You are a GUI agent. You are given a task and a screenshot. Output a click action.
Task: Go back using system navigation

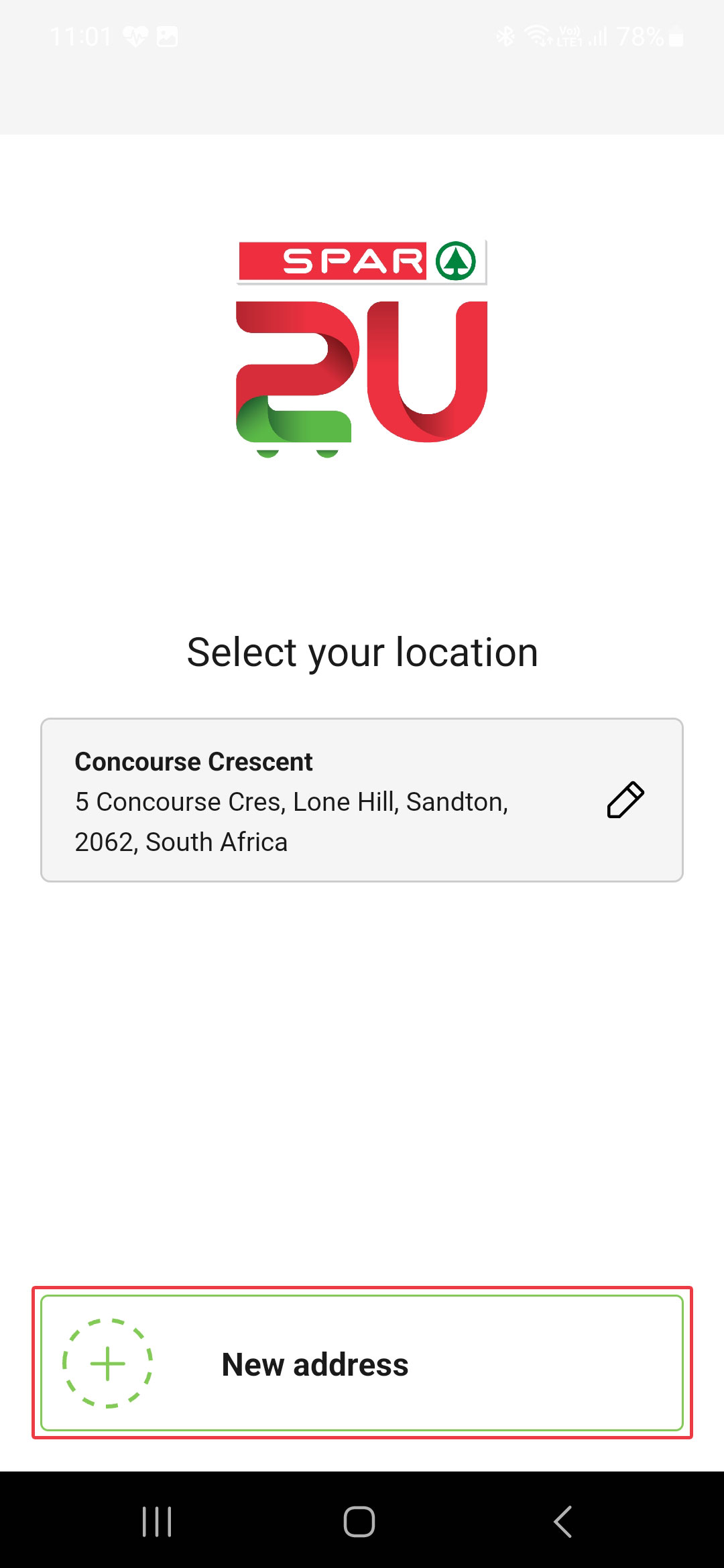pyautogui.click(x=563, y=1521)
